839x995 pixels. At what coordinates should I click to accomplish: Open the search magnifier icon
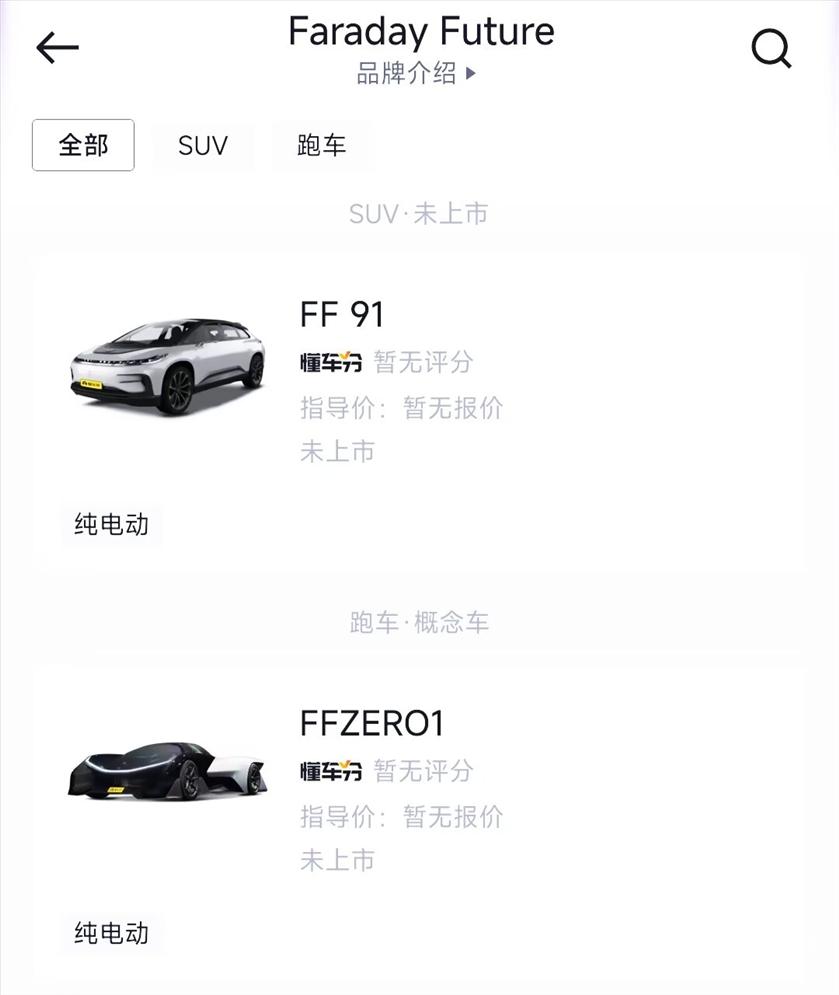[771, 48]
